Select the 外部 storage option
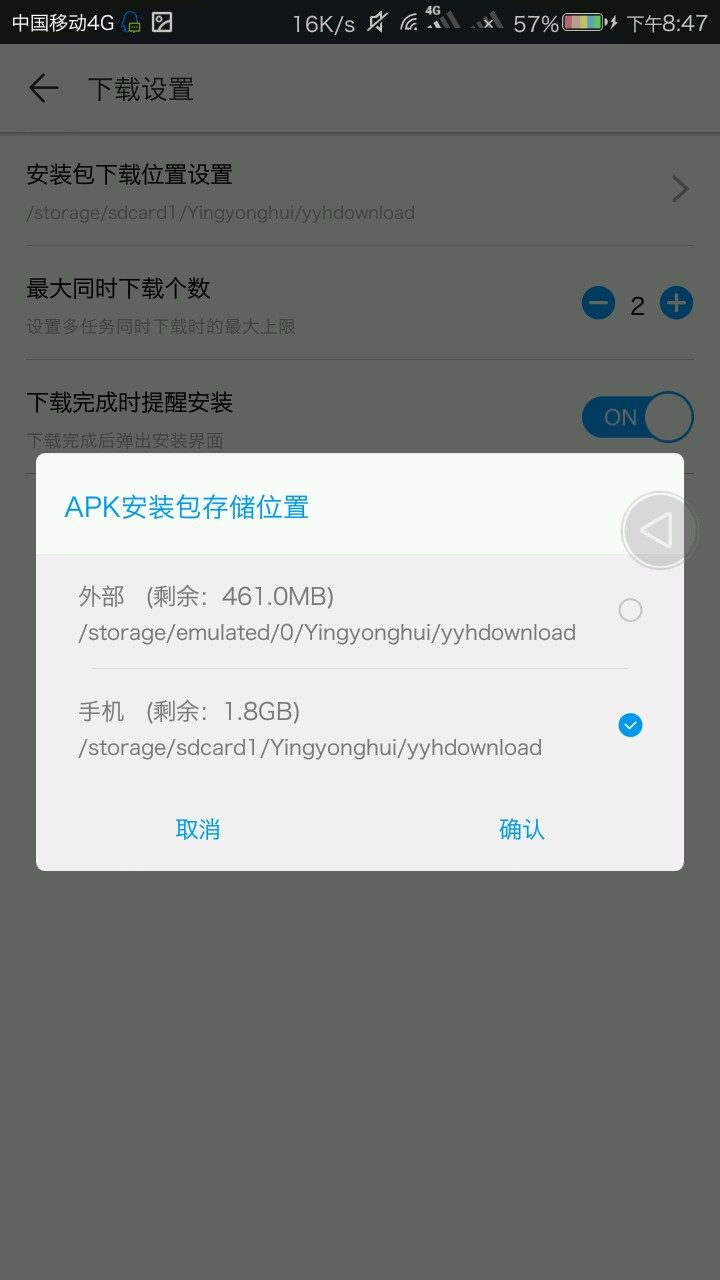This screenshot has height=1280, width=720. (360, 611)
